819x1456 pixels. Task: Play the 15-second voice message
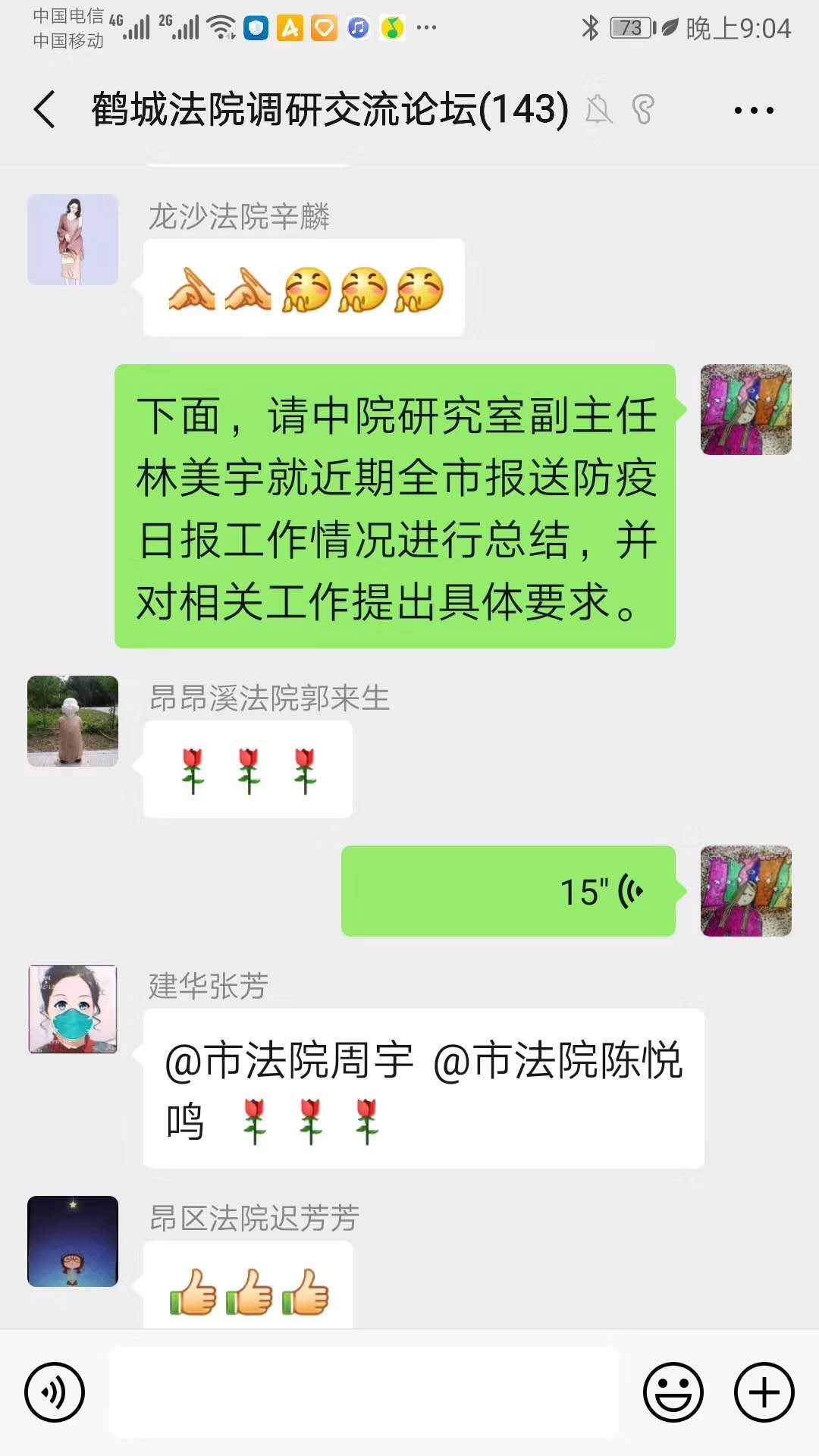pyautogui.click(x=508, y=891)
